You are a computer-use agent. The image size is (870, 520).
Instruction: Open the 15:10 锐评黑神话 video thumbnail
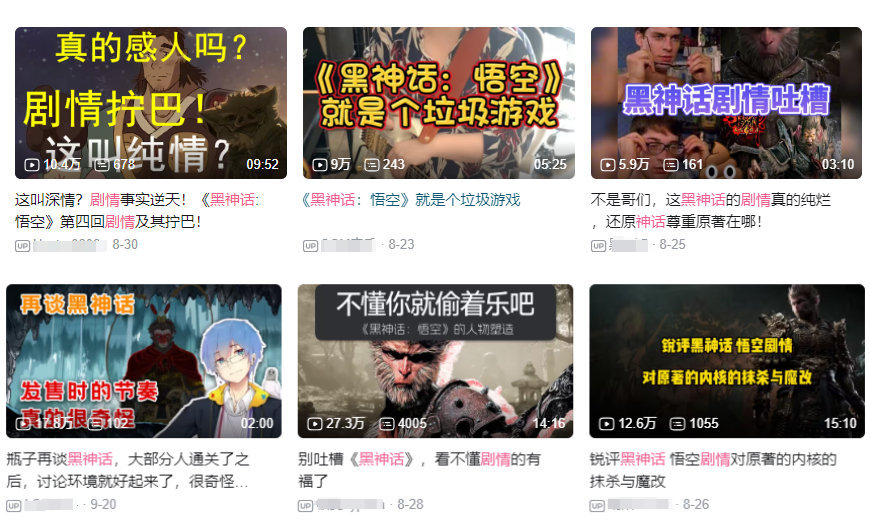(x=726, y=360)
